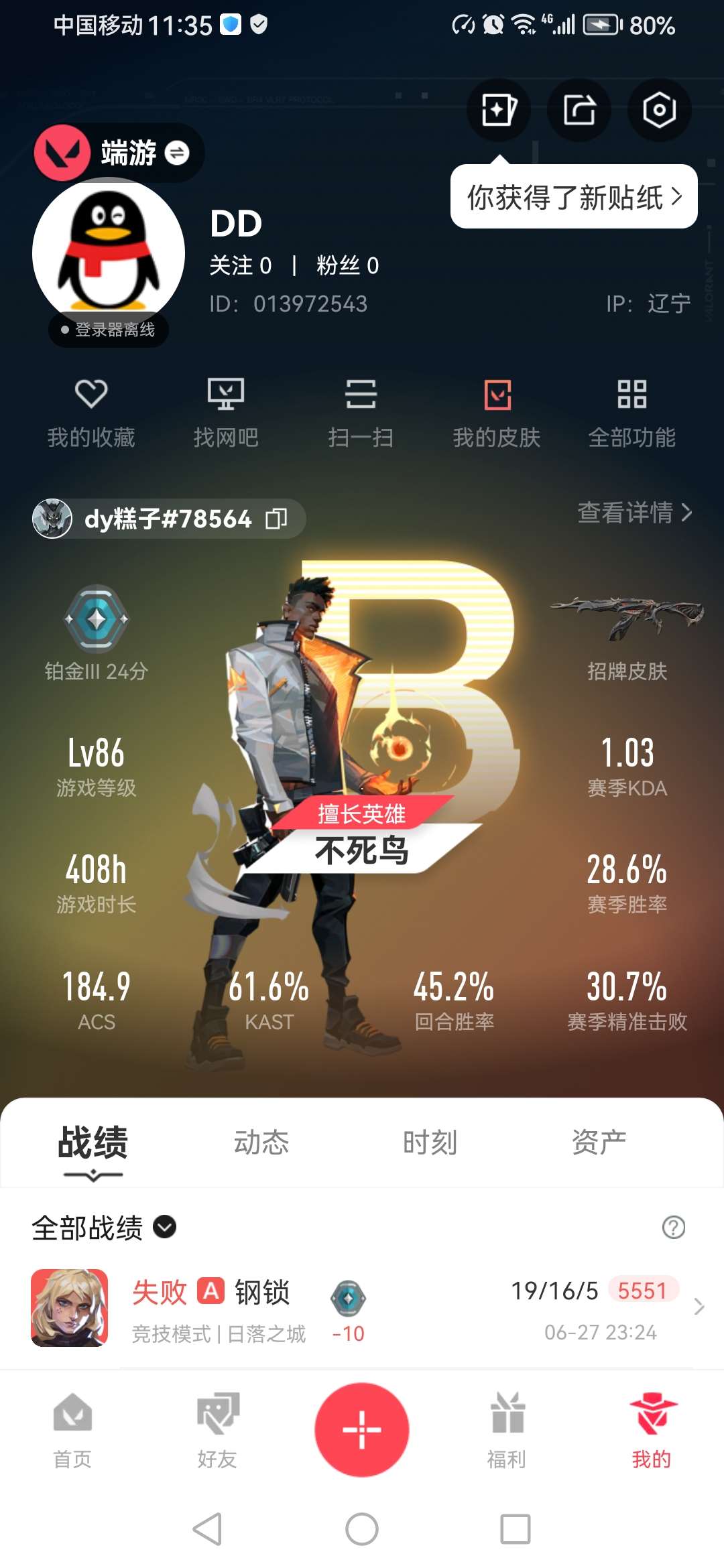The image size is (724, 1568).
Task: Switch to the 时刻 tab
Action: click(430, 1142)
